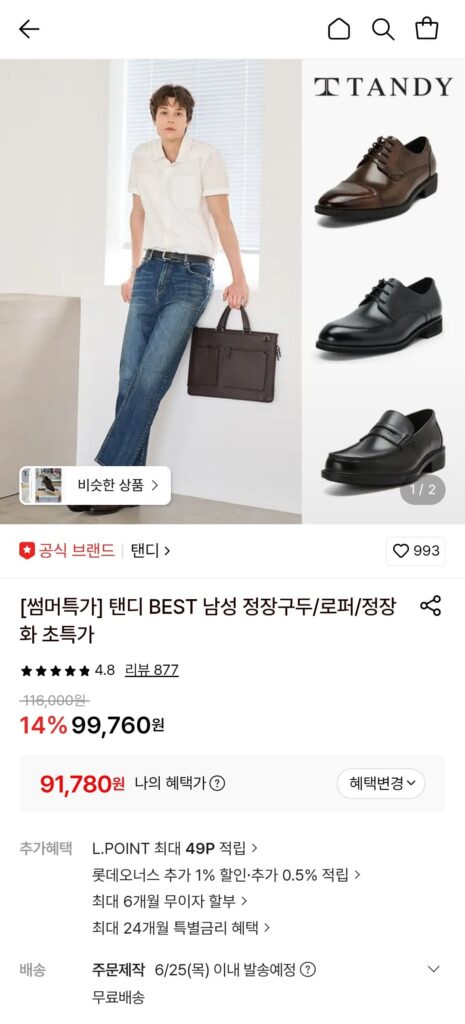
Task: Show 발송예정 shipping help info
Action: 308,969
